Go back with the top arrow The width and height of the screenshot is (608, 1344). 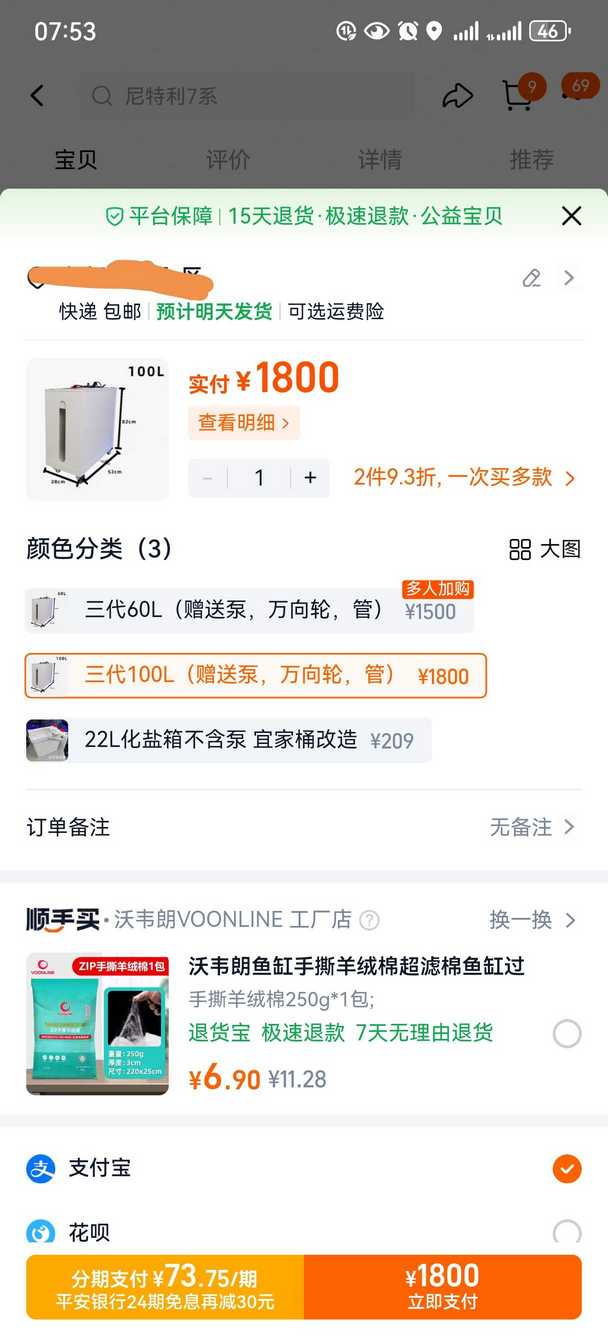pos(37,96)
